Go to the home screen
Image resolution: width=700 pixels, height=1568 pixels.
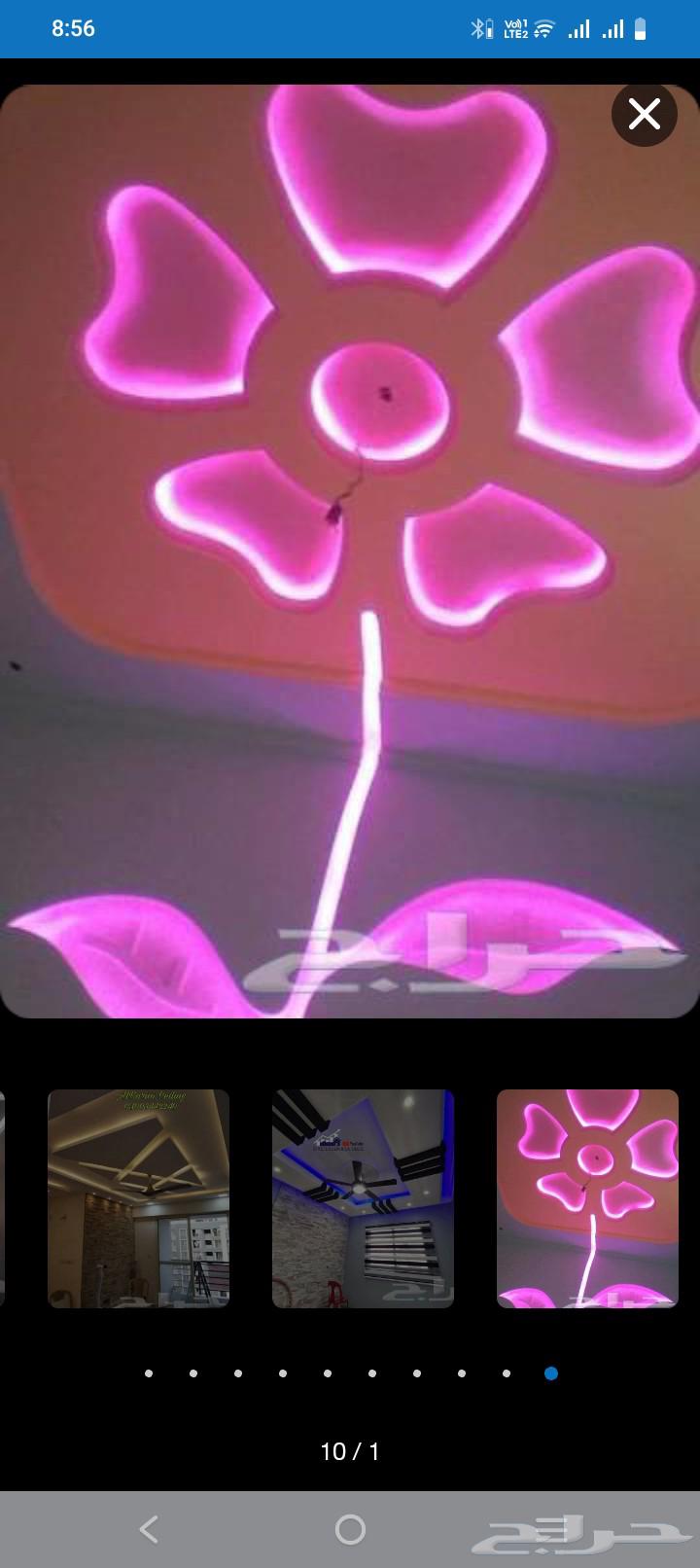350,1530
